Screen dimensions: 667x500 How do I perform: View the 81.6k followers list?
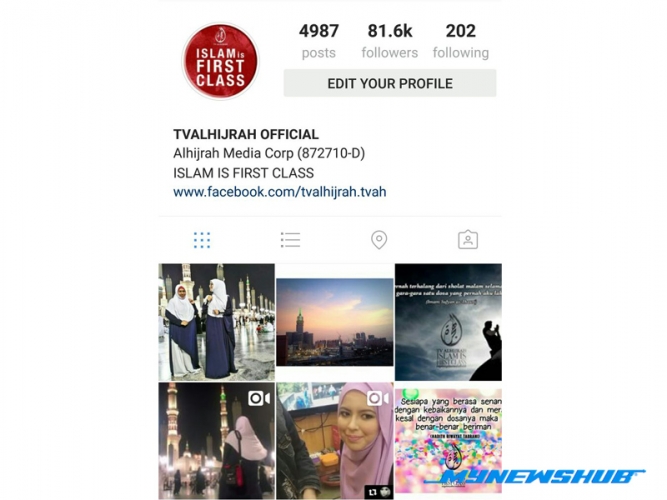coord(390,41)
